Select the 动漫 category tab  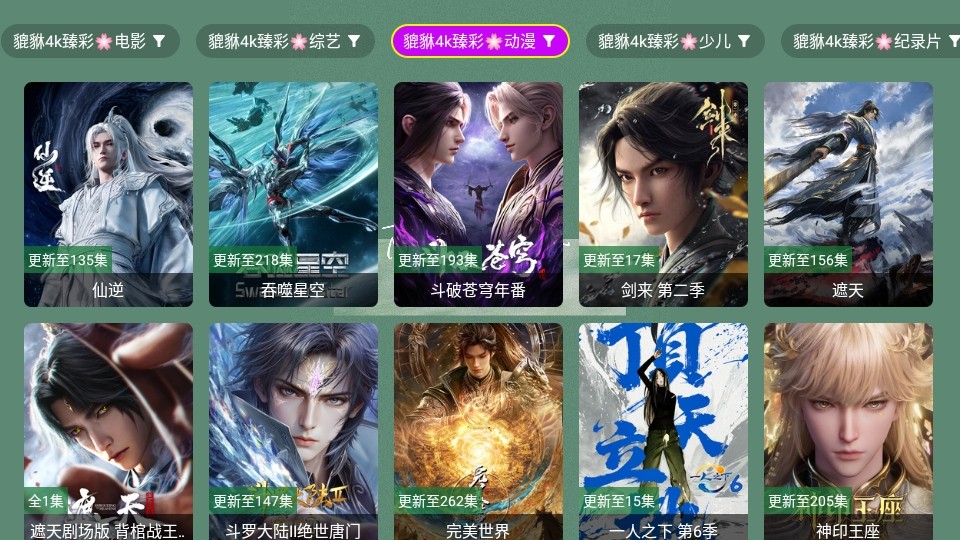[480, 41]
